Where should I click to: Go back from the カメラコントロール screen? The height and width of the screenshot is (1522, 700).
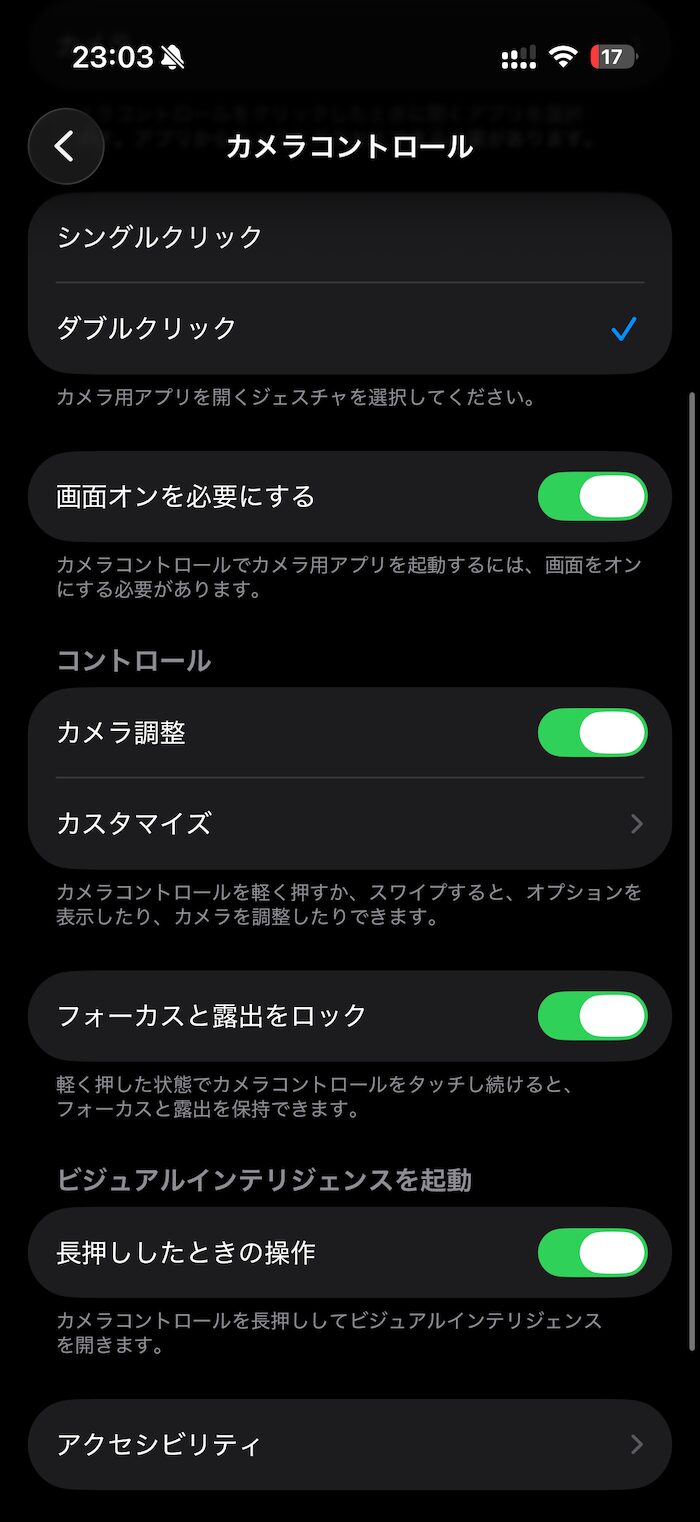tap(66, 146)
